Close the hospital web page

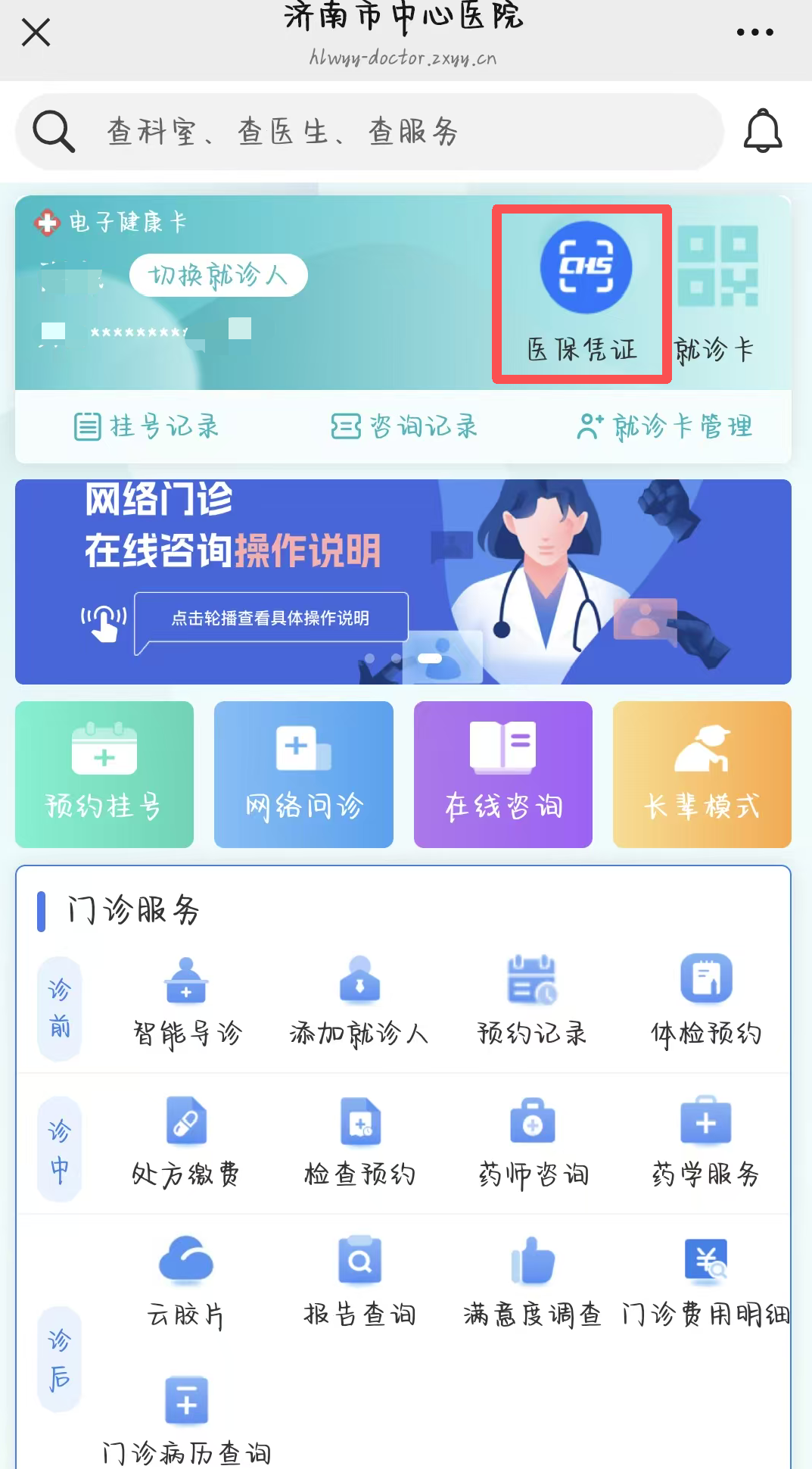click(x=36, y=33)
